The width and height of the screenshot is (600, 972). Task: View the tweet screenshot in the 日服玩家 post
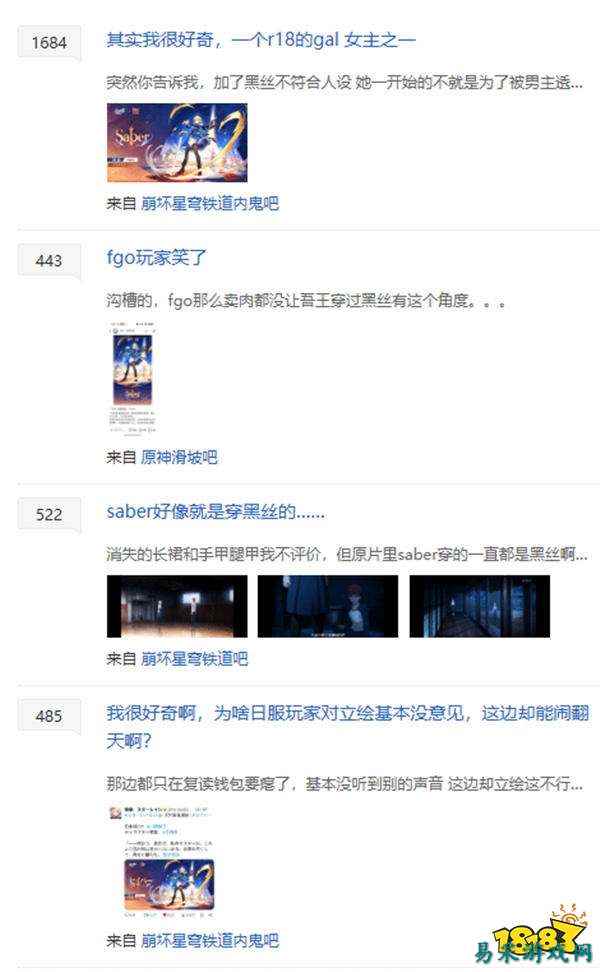tap(169, 860)
